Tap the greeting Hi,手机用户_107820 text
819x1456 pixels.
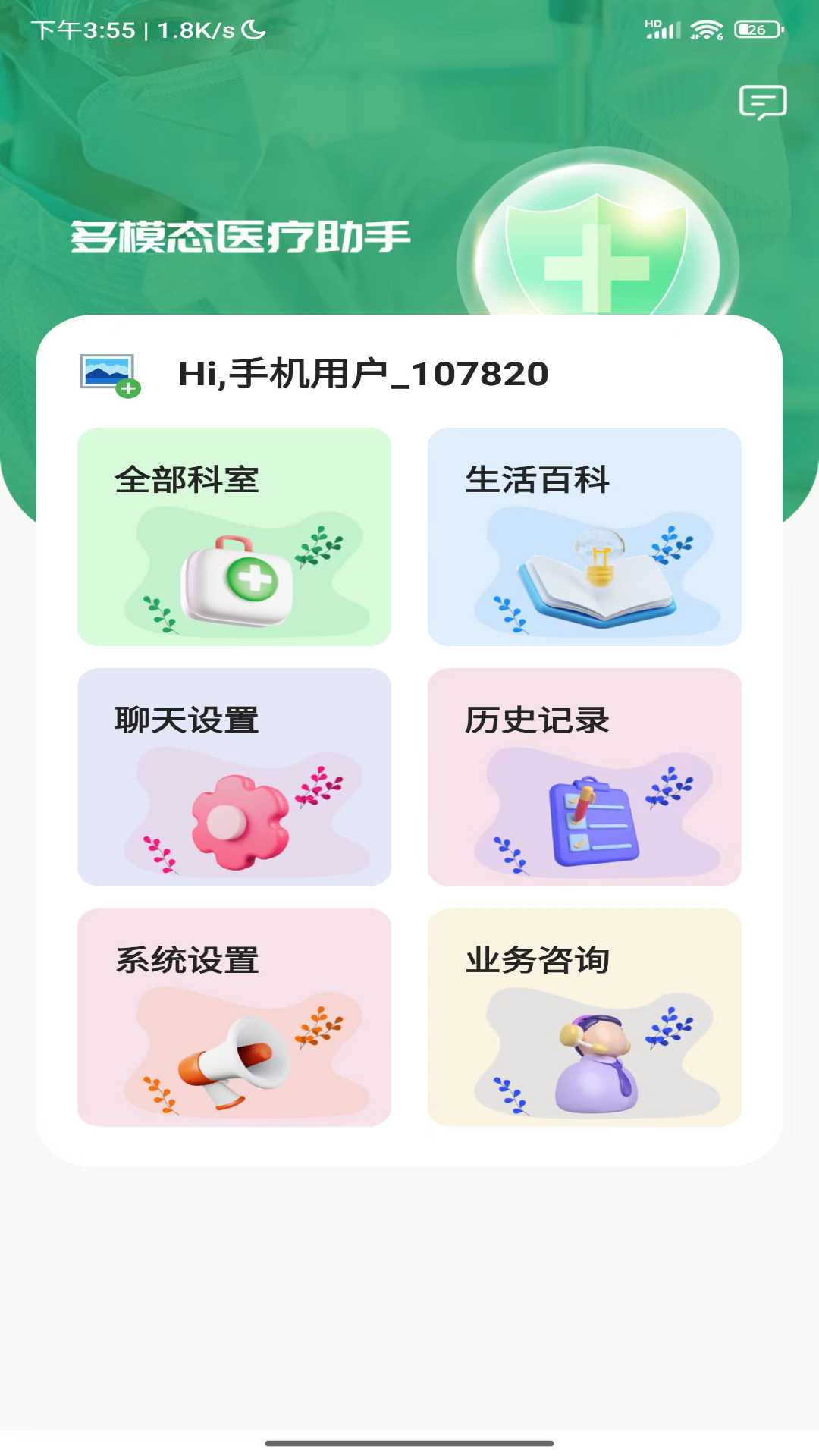(364, 374)
